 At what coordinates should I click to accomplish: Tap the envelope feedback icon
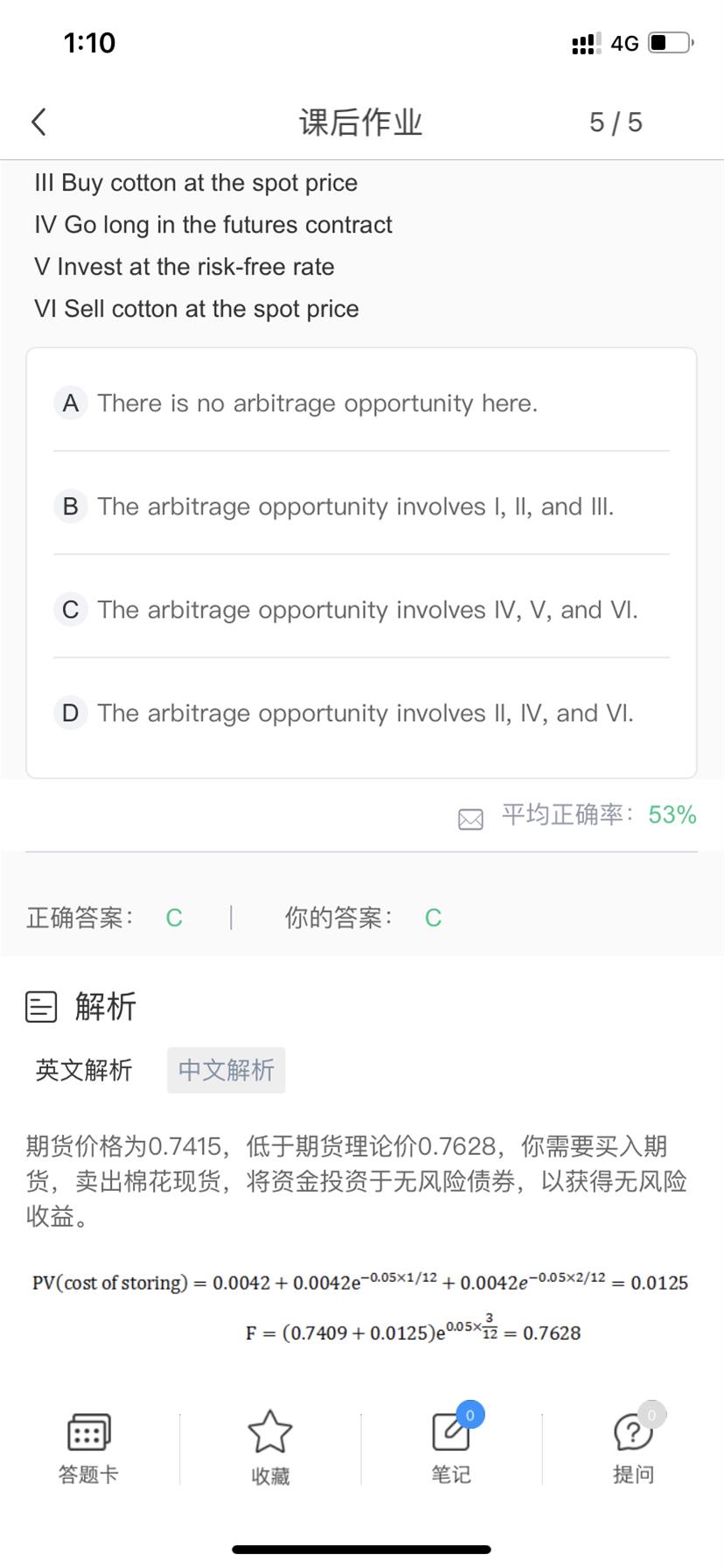pyautogui.click(x=470, y=819)
